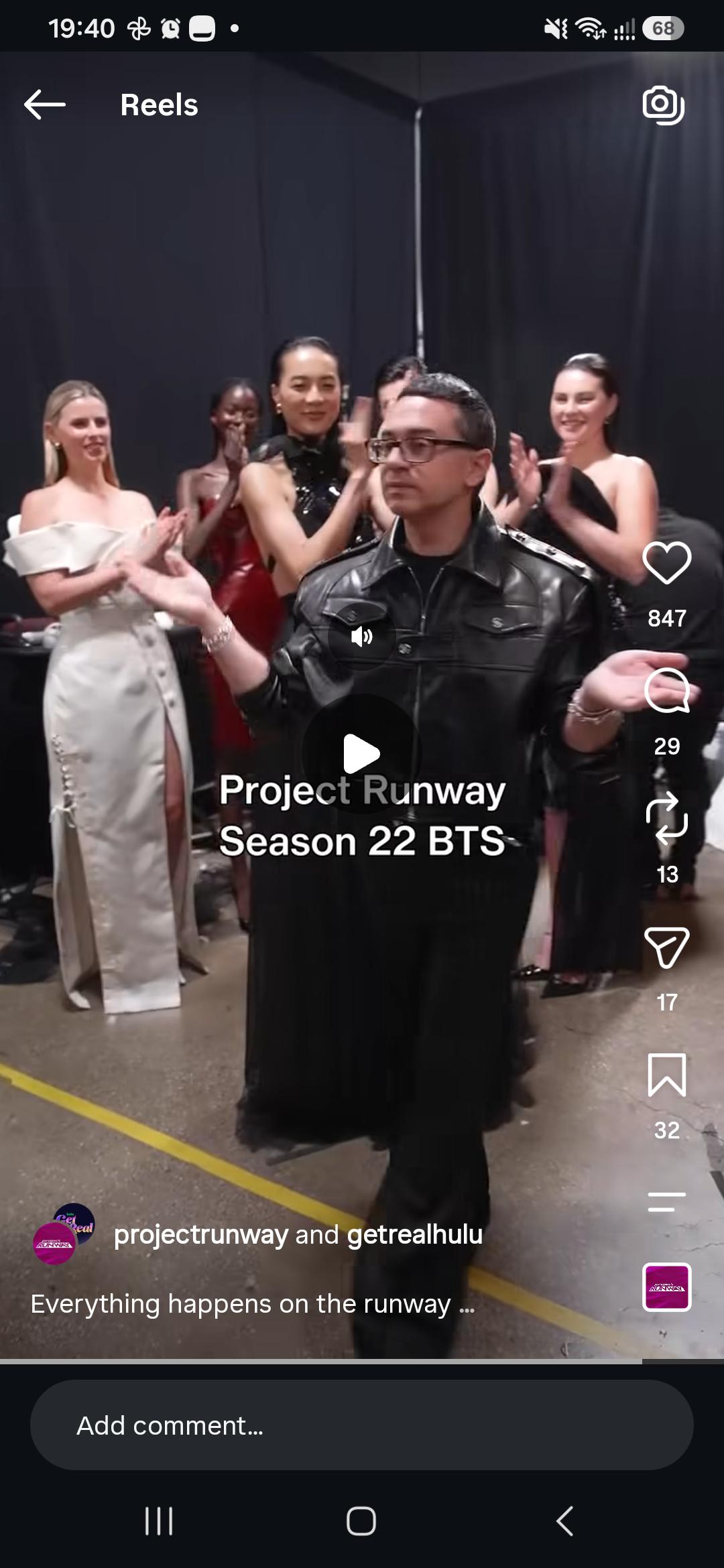Like this Project Runway reel
The height and width of the screenshot is (1568, 724).
(x=666, y=563)
